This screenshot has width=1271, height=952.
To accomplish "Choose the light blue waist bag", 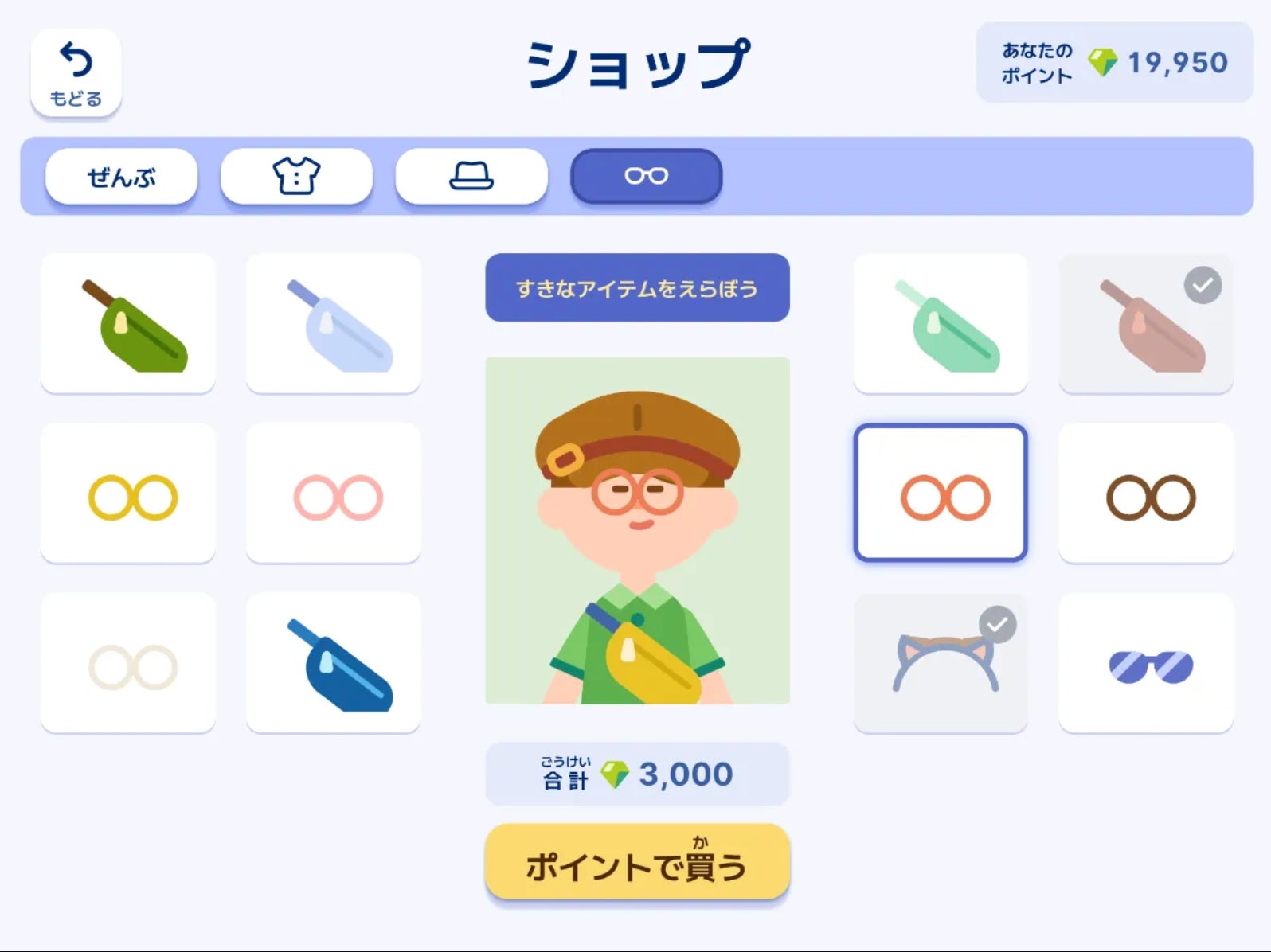I will pyautogui.click(x=334, y=323).
